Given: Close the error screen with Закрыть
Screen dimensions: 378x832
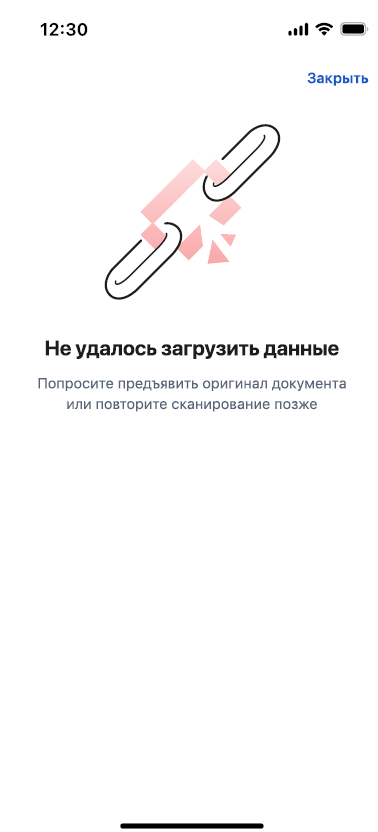Looking at the screenshot, I should pyautogui.click(x=338, y=79).
